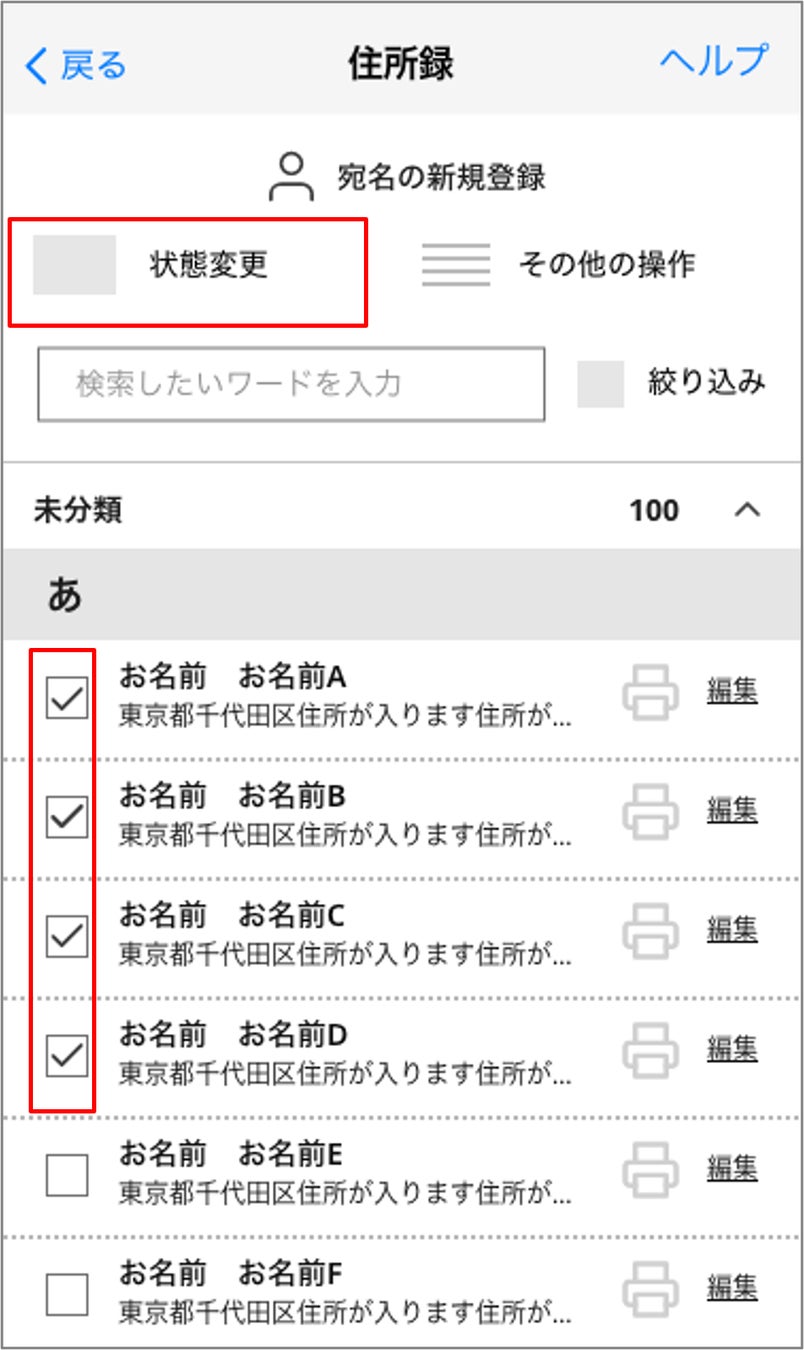
Task: Open the 絞り込み filter
Action: point(671,383)
